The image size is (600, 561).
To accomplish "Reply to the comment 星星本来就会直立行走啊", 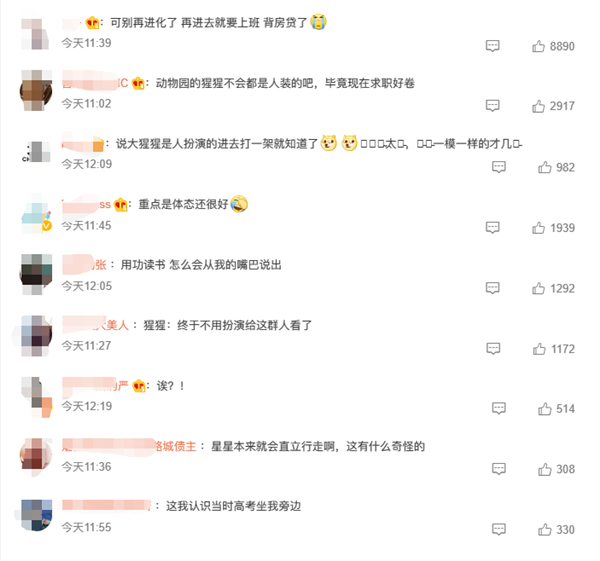I will (499, 469).
